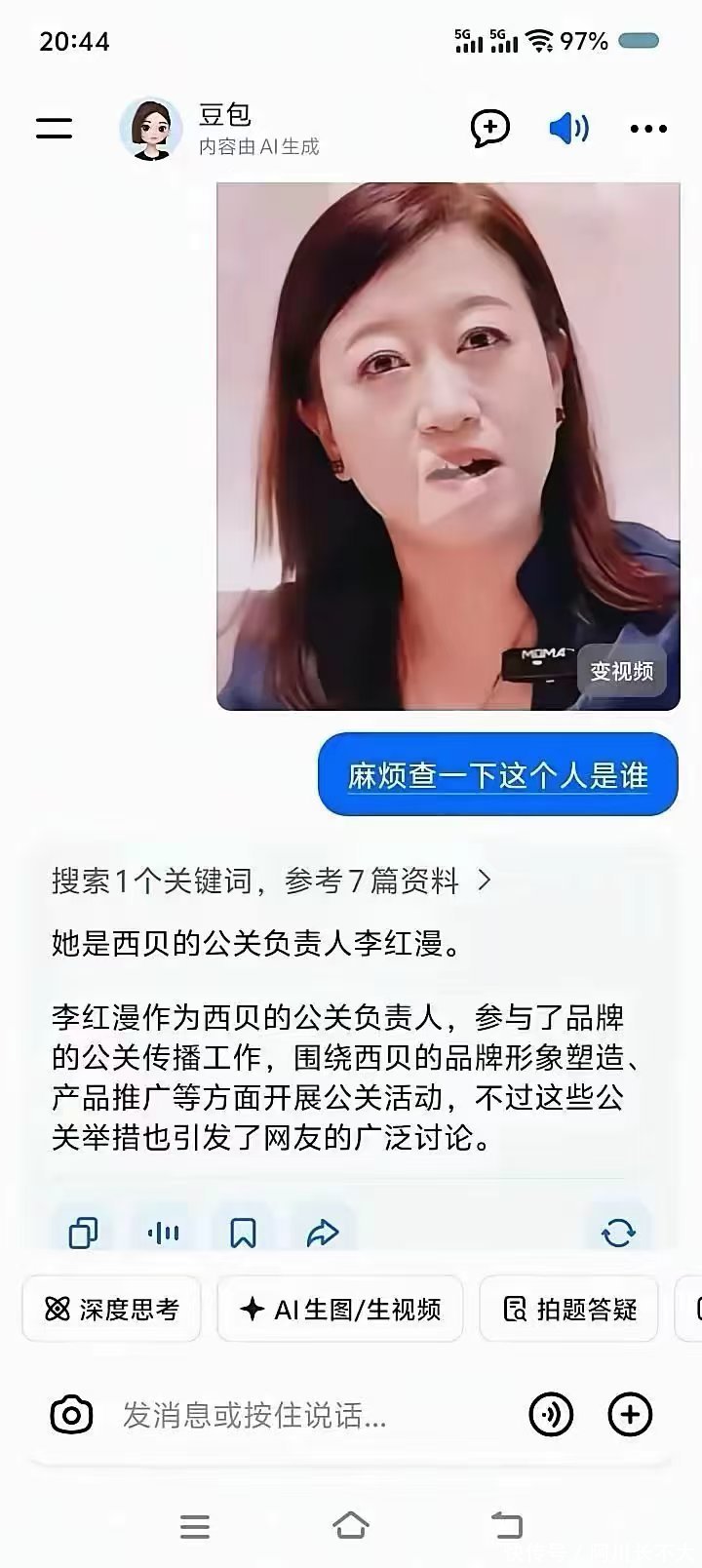Image resolution: width=702 pixels, height=1568 pixels.
Task: Expand the 搜索1个关键词 reference sources
Action: (273, 882)
